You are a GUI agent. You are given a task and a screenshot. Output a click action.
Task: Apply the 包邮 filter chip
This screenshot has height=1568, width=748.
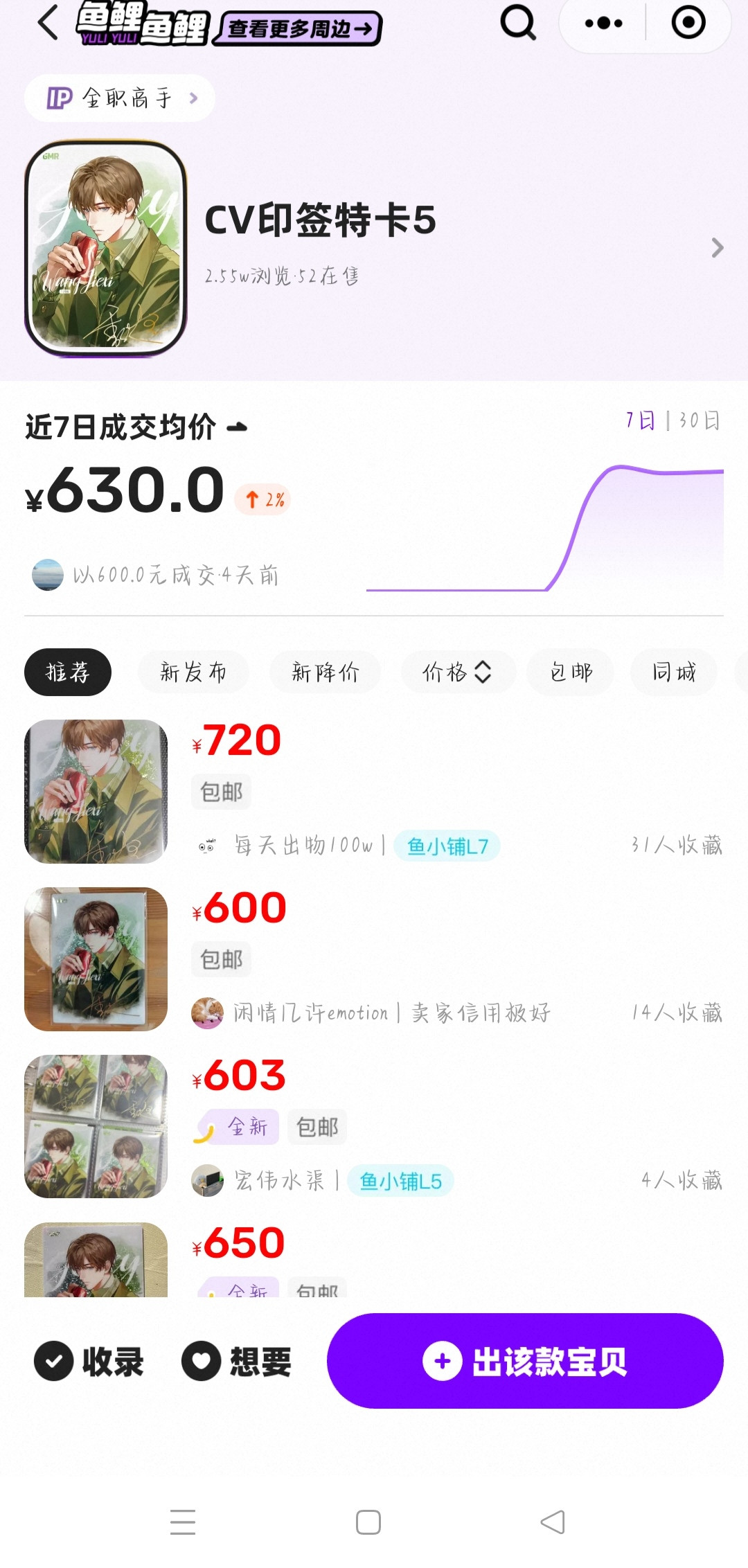pyautogui.click(x=571, y=672)
